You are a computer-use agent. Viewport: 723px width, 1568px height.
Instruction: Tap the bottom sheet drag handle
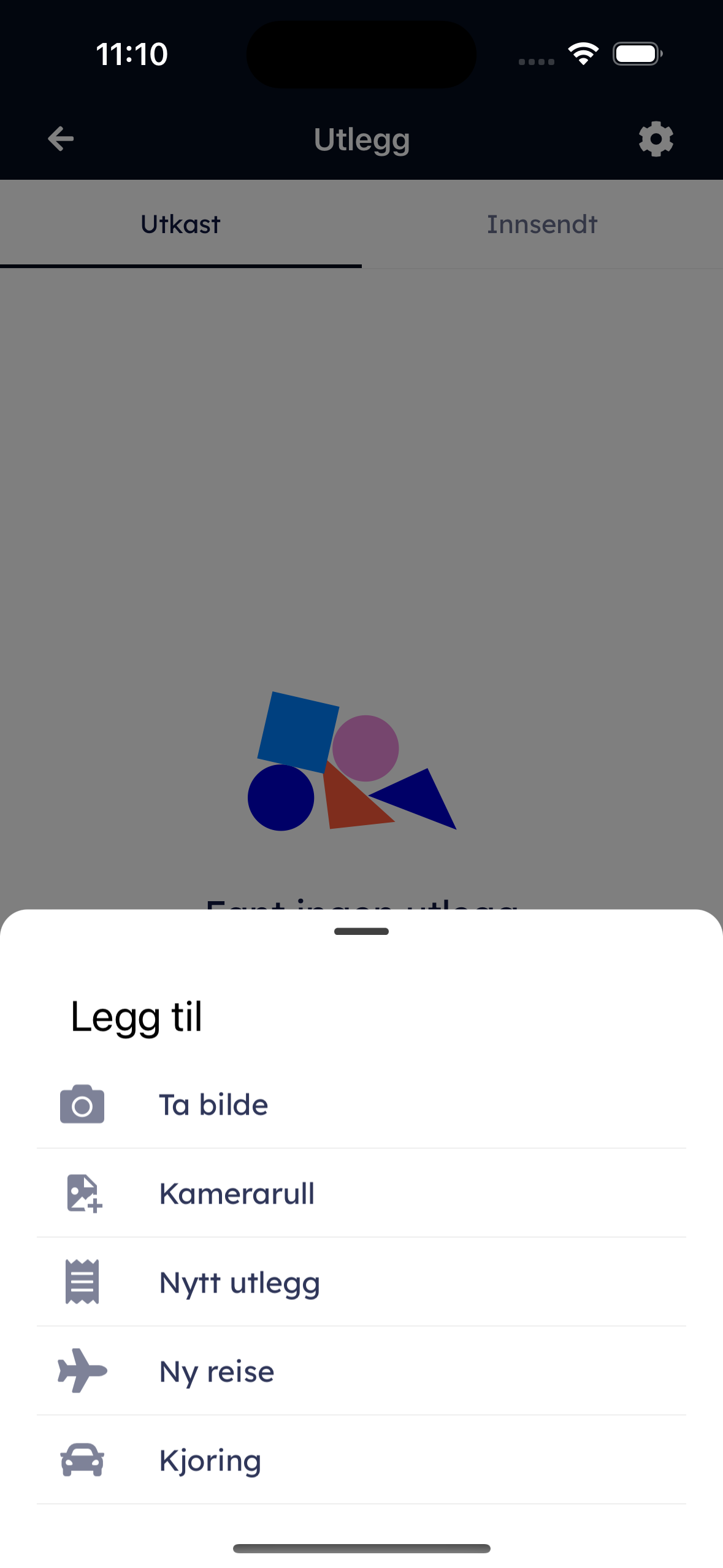pyautogui.click(x=361, y=931)
